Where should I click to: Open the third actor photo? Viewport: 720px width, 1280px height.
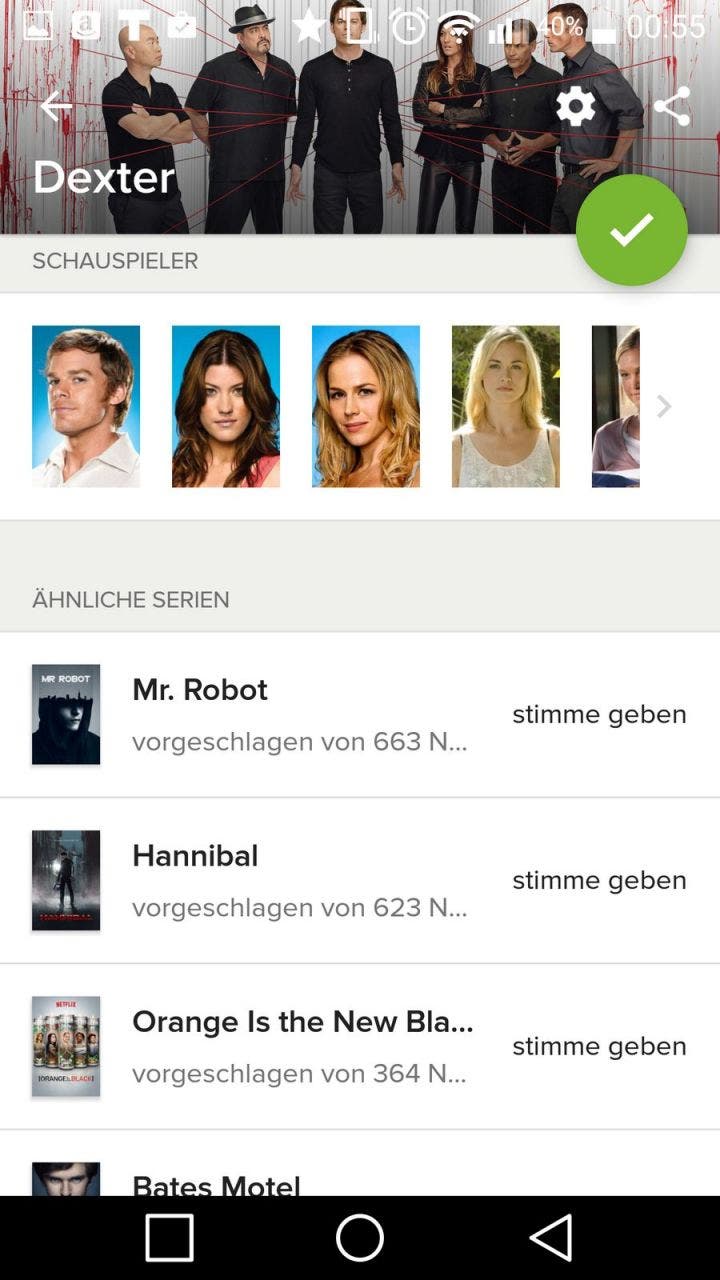366,406
